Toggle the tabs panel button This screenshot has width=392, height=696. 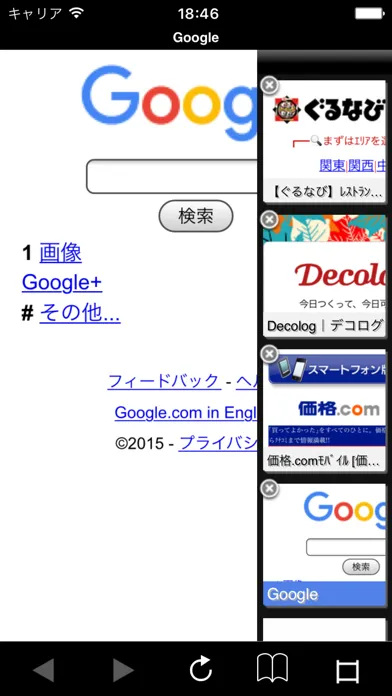click(x=347, y=670)
